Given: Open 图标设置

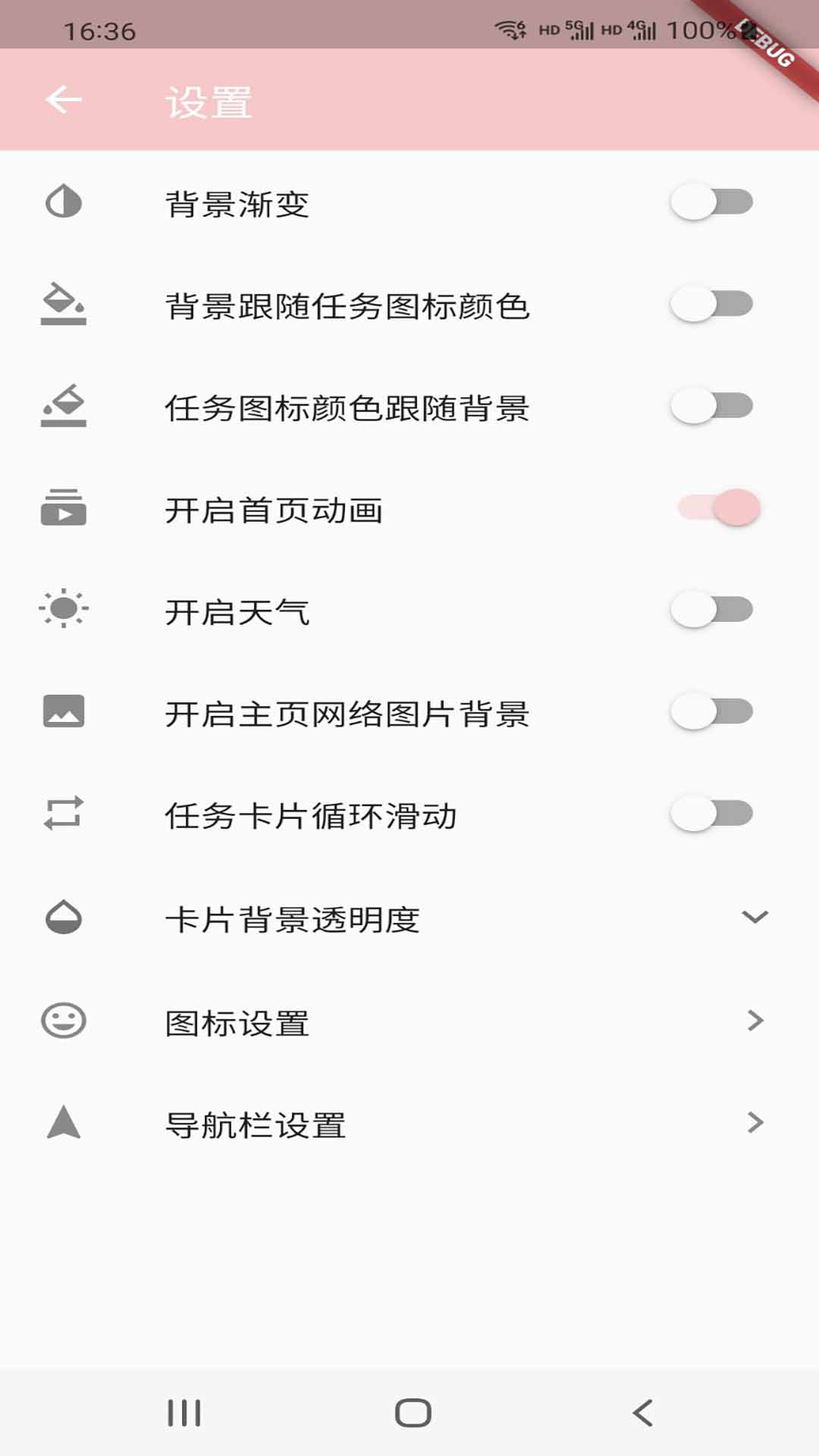Looking at the screenshot, I should [x=409, y=1021].
